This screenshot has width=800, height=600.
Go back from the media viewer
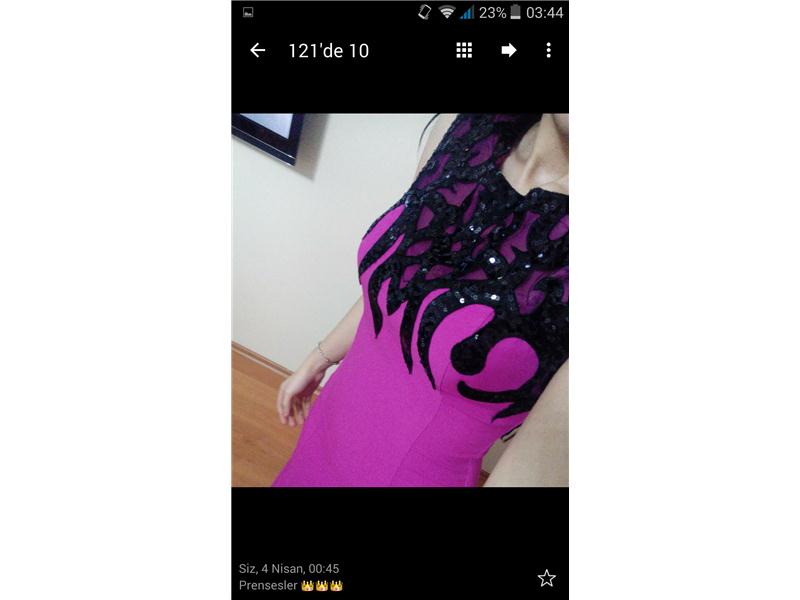(x=258, y=50)
